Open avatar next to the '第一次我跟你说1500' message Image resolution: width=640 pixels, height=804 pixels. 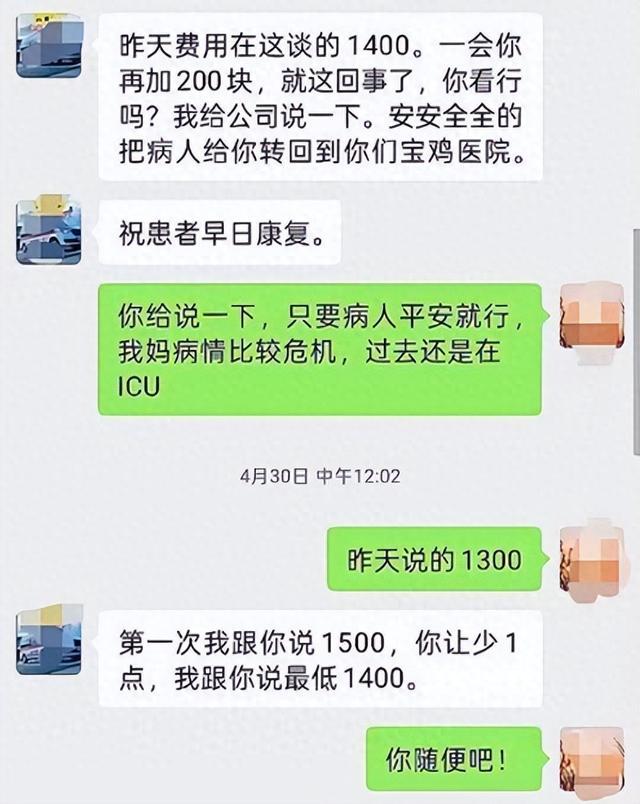point(48,641)
